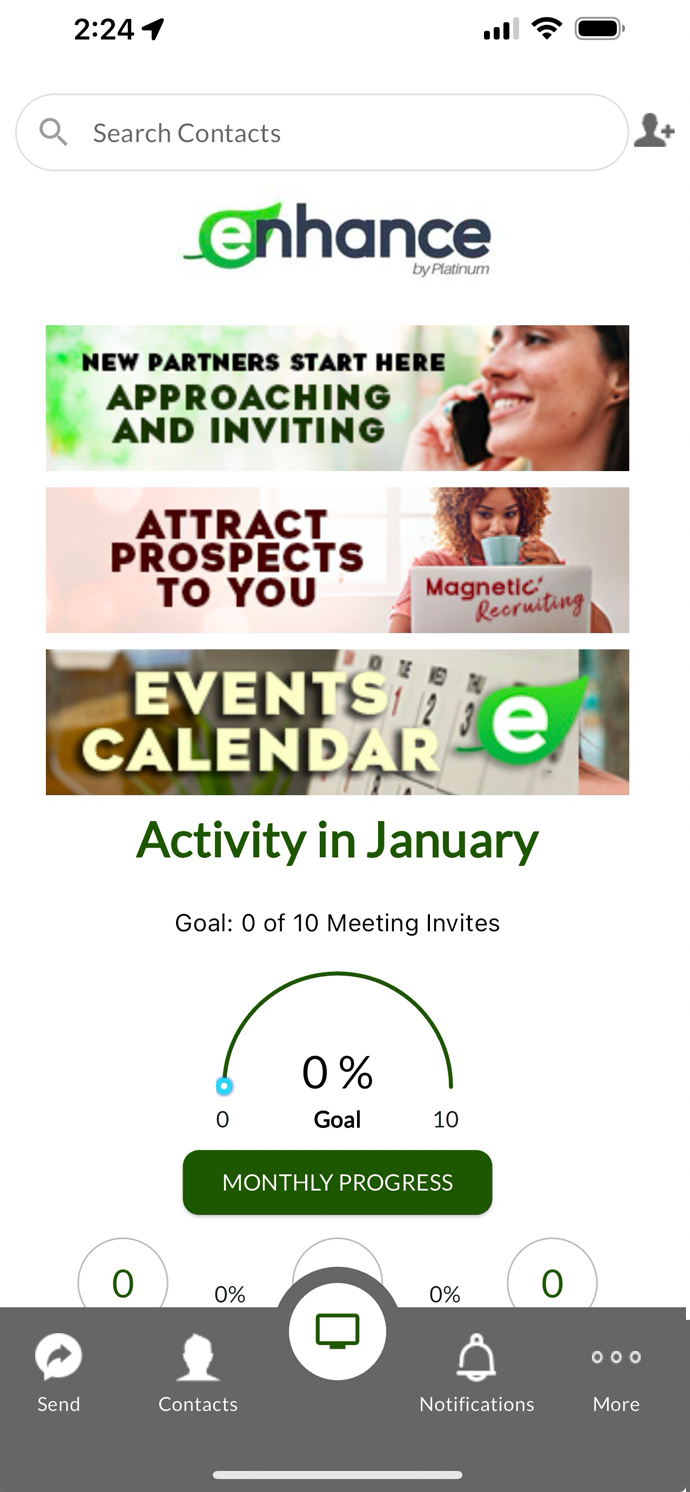
Task: Open the More menu tab
Action: pyautogui.click(x=615, y=1375)
